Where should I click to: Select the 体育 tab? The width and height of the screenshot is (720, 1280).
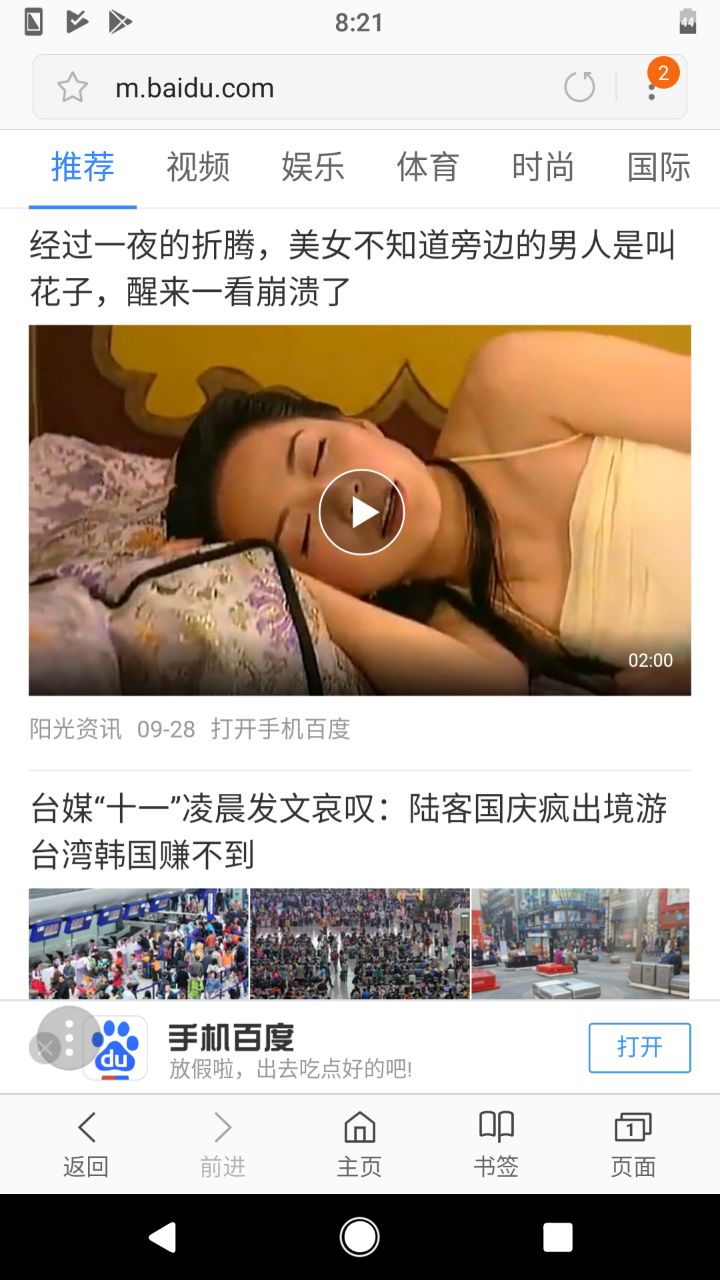pyautogui.click(x=428, y=167)
